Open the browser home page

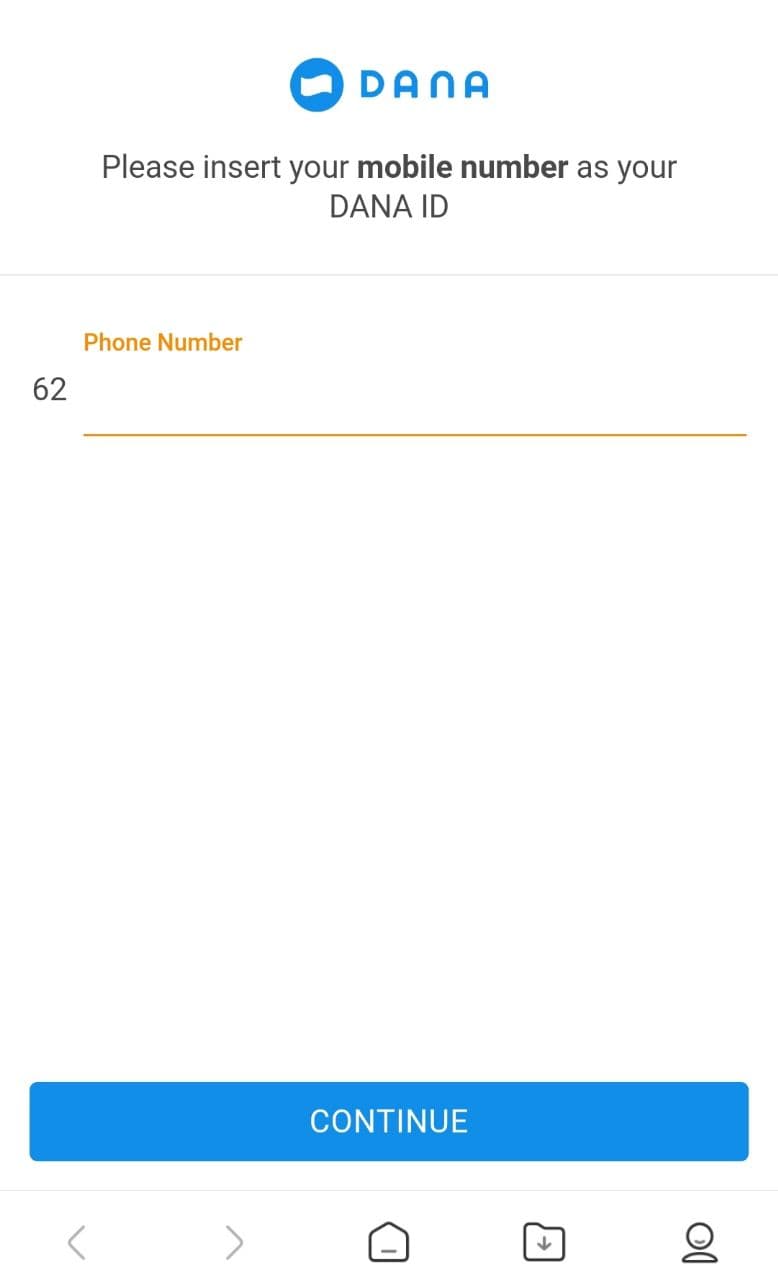[x=389, y=1242]
